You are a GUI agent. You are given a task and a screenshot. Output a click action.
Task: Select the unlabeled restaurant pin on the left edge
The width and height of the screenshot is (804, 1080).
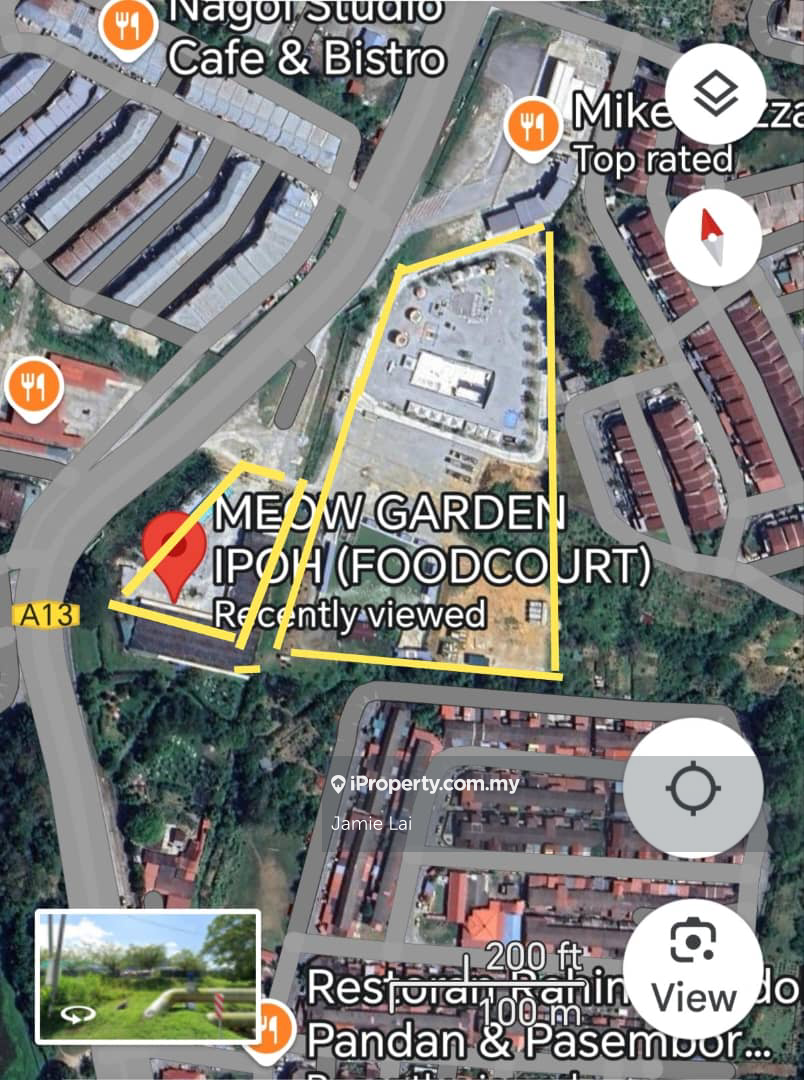(34, 389)
